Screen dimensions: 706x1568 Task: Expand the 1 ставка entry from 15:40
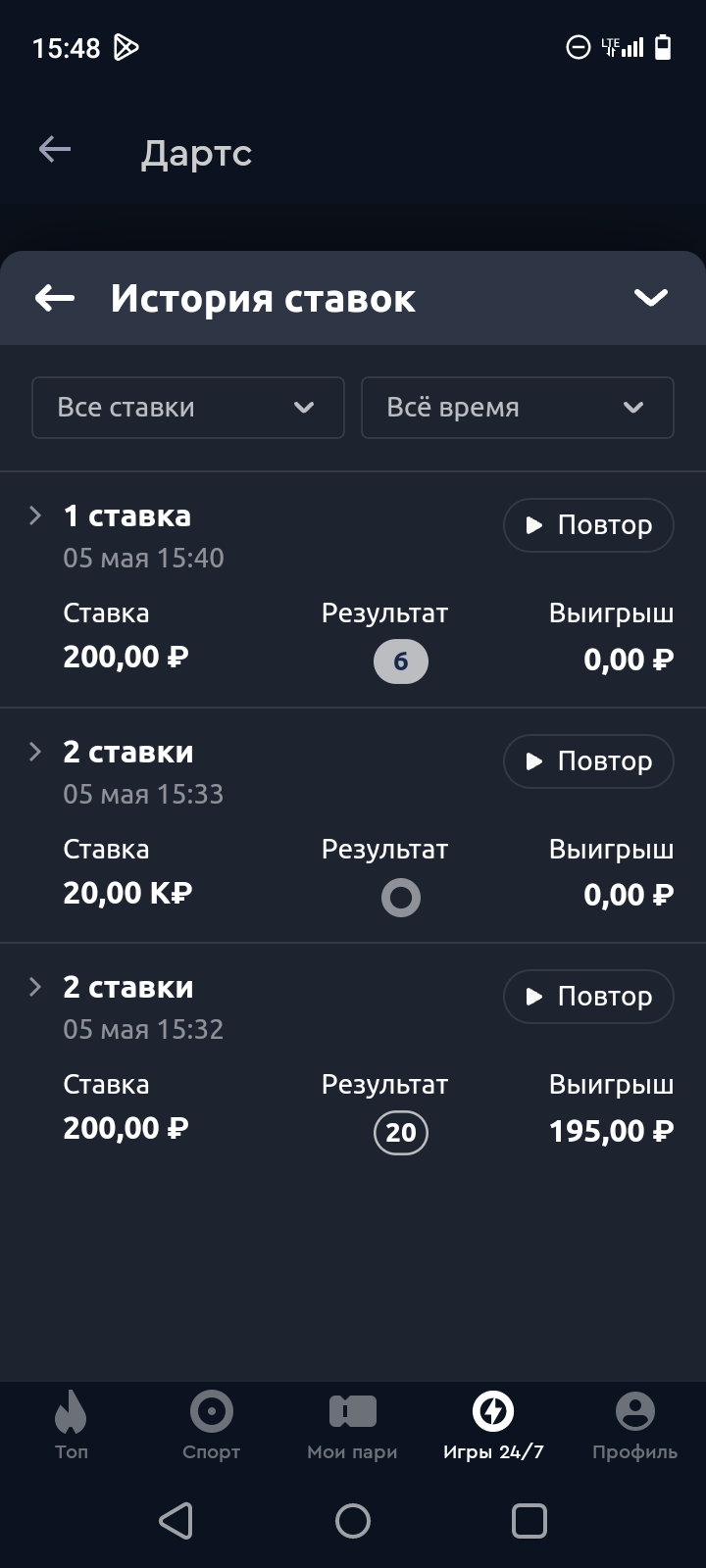tap(35, 515)
